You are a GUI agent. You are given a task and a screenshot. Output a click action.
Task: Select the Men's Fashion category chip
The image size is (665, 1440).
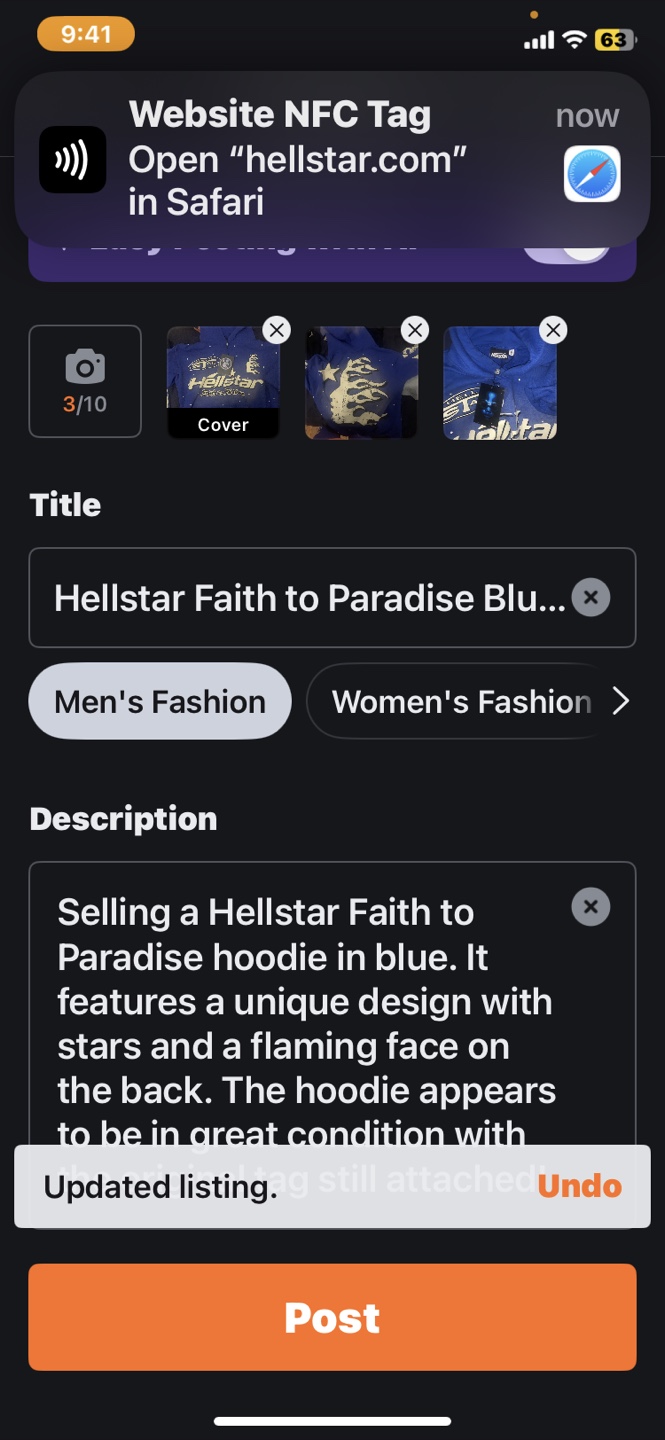click(160, 701)
